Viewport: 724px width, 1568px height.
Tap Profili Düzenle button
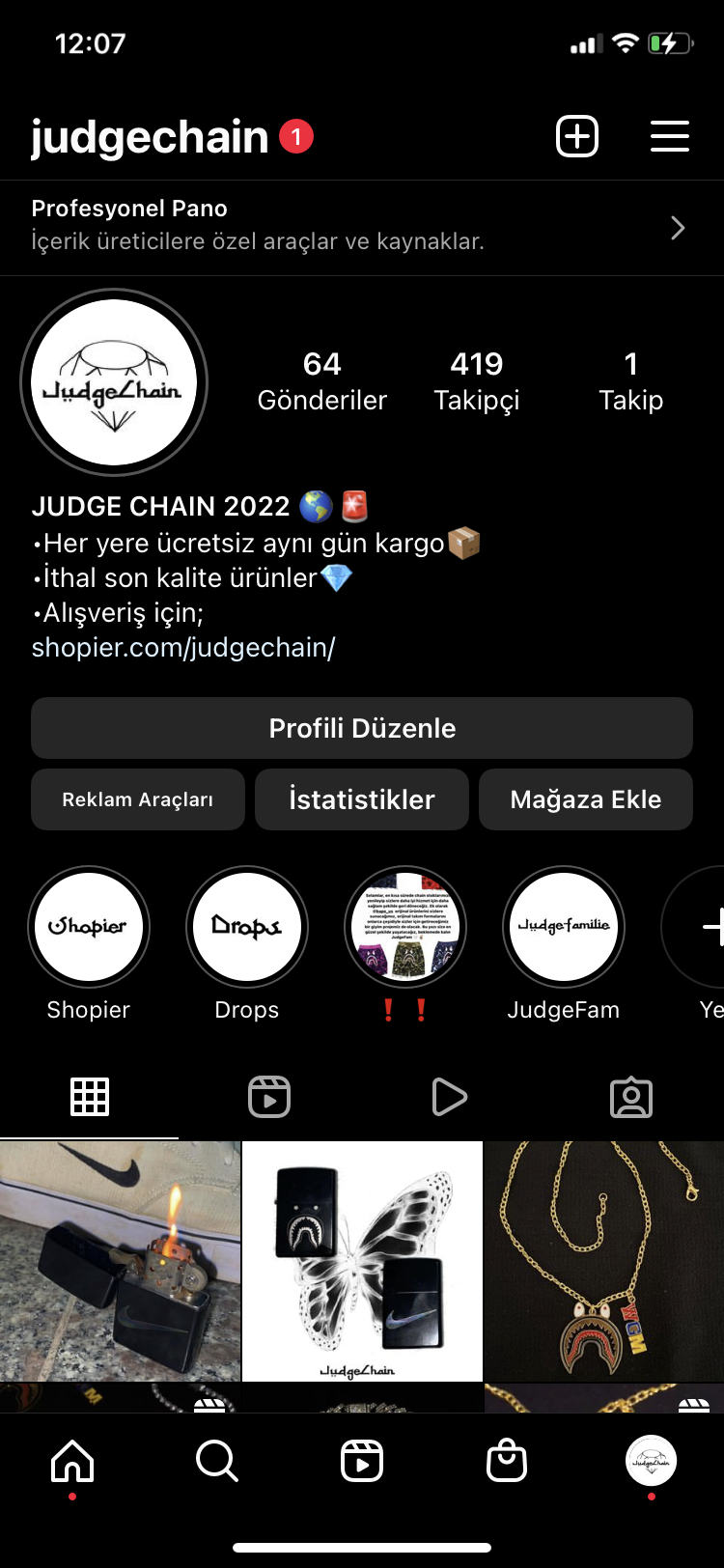coord(362,728)
